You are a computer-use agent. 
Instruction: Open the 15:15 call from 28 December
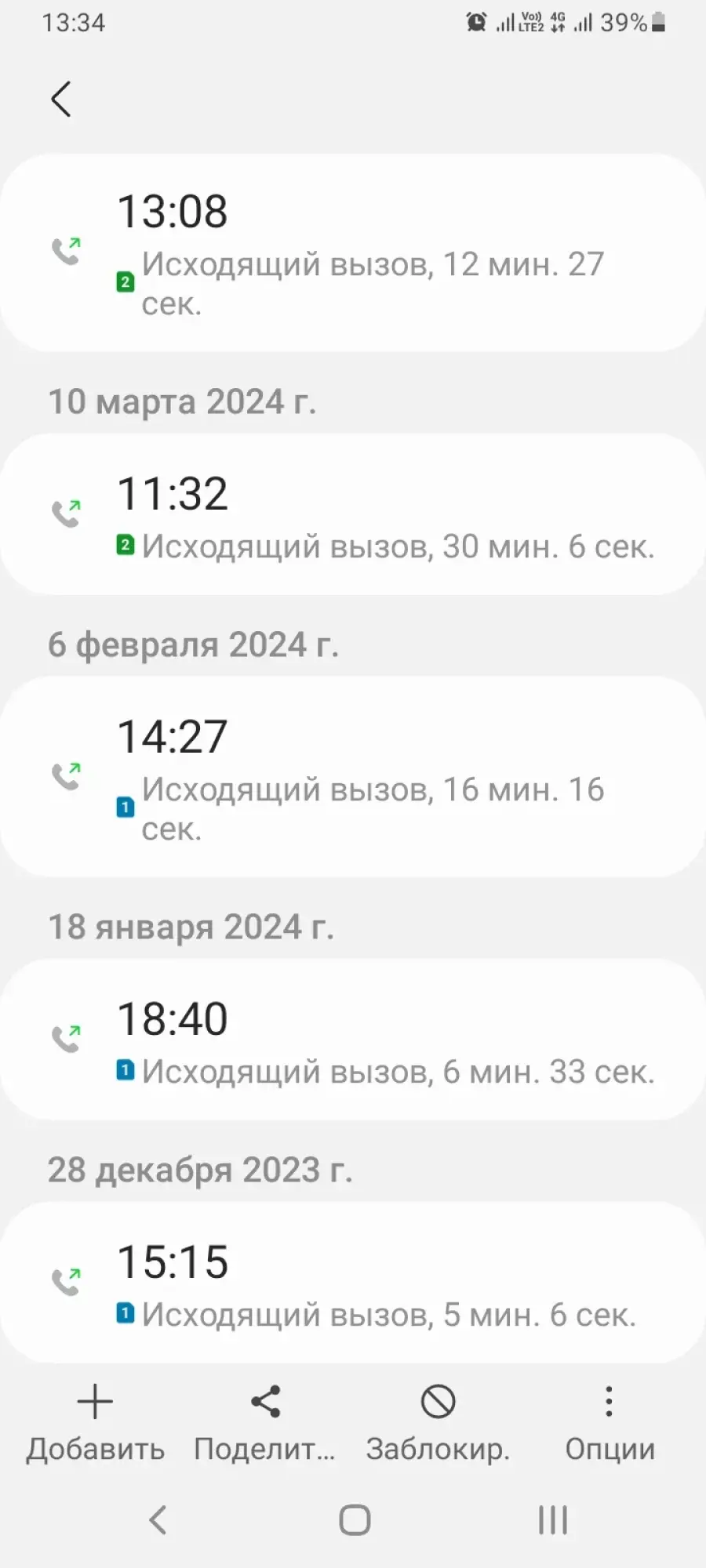(x=353, y=1283)
